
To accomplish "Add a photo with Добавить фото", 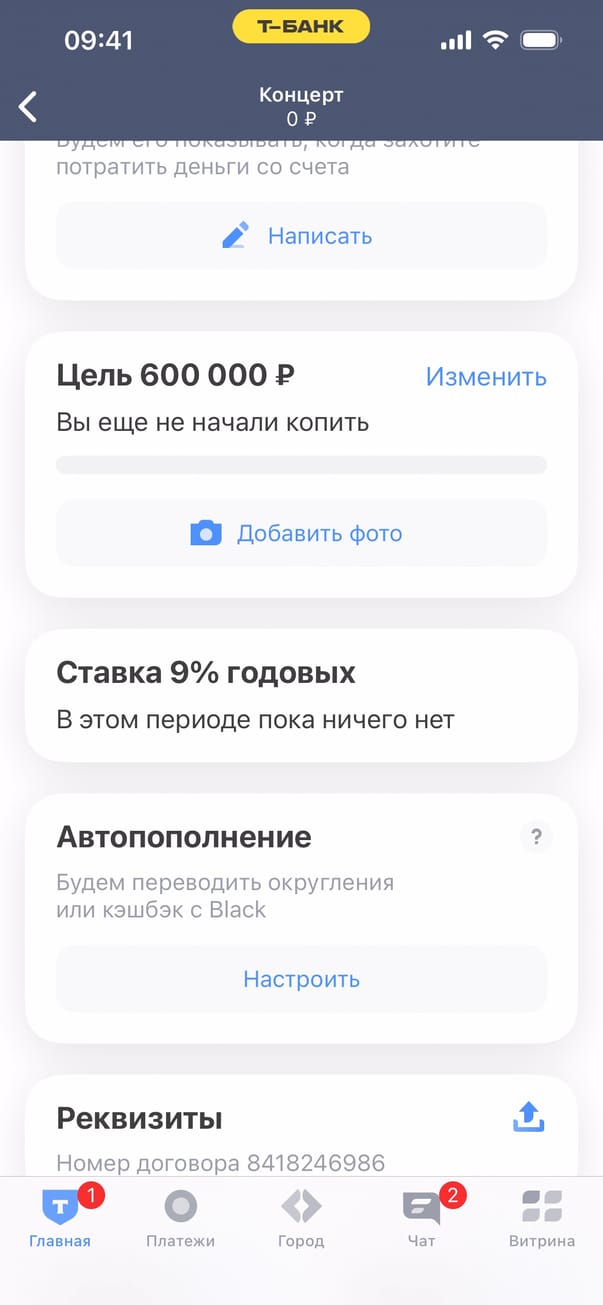I will (x=301, y=533).
